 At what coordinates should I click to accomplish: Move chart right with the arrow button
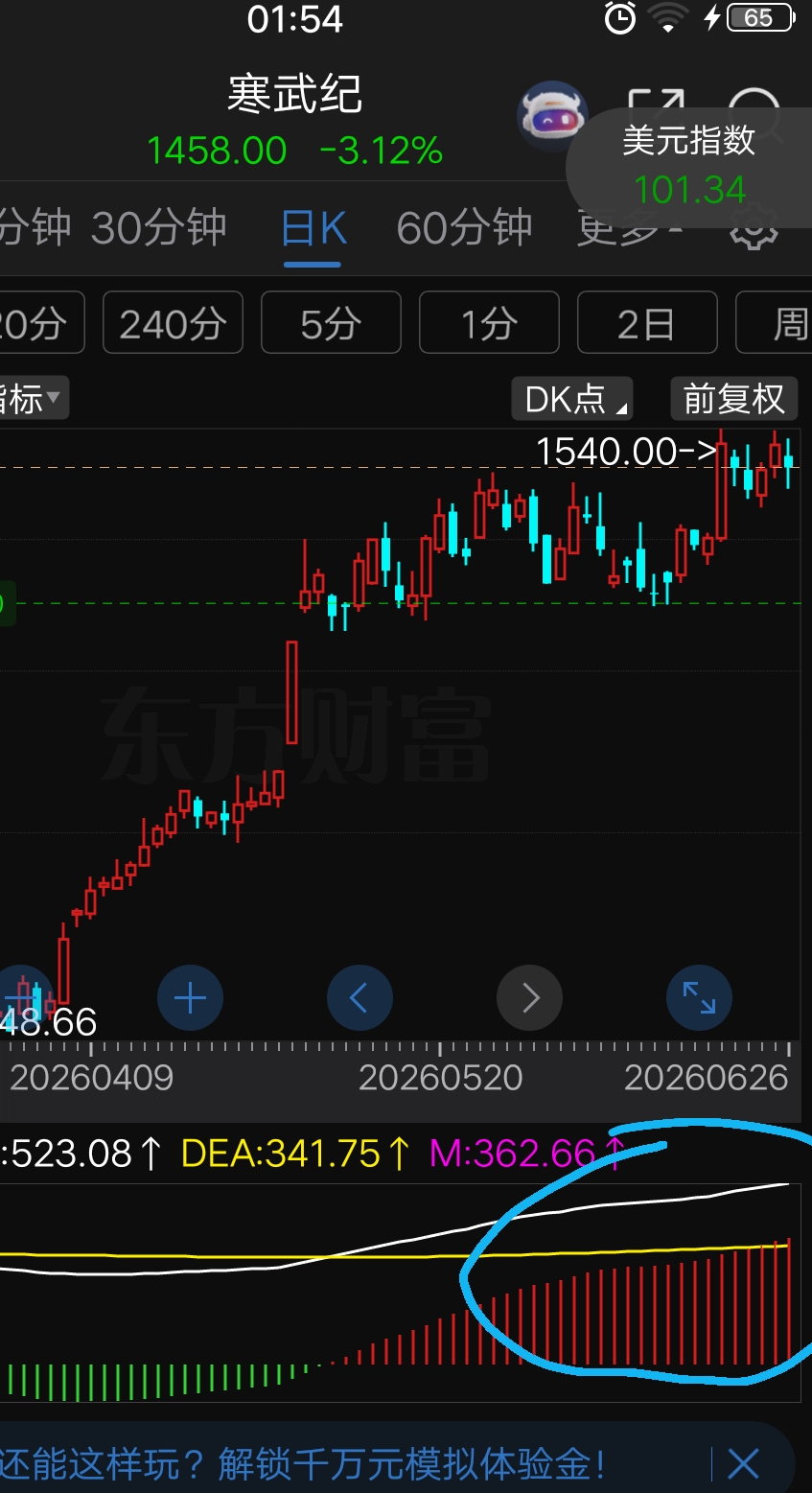529,998
